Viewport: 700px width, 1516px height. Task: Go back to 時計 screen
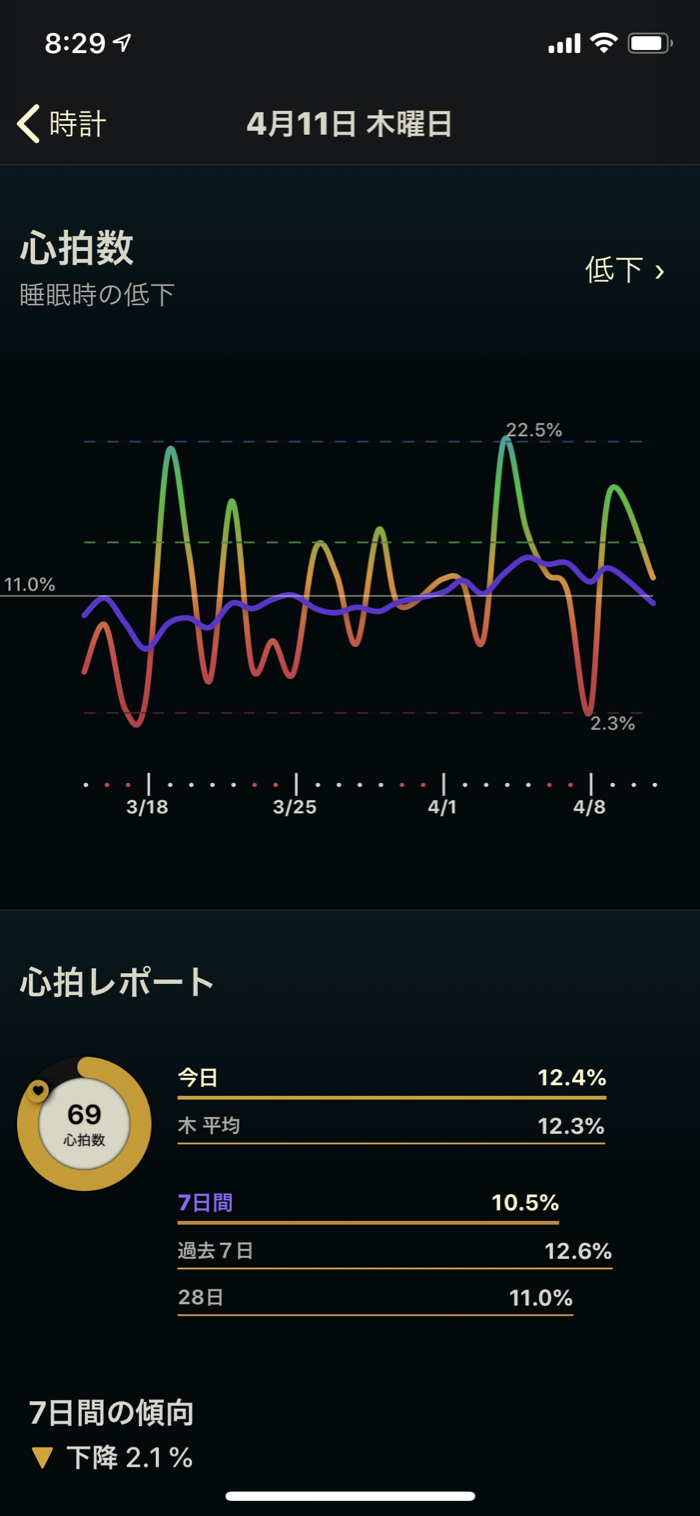61,124
